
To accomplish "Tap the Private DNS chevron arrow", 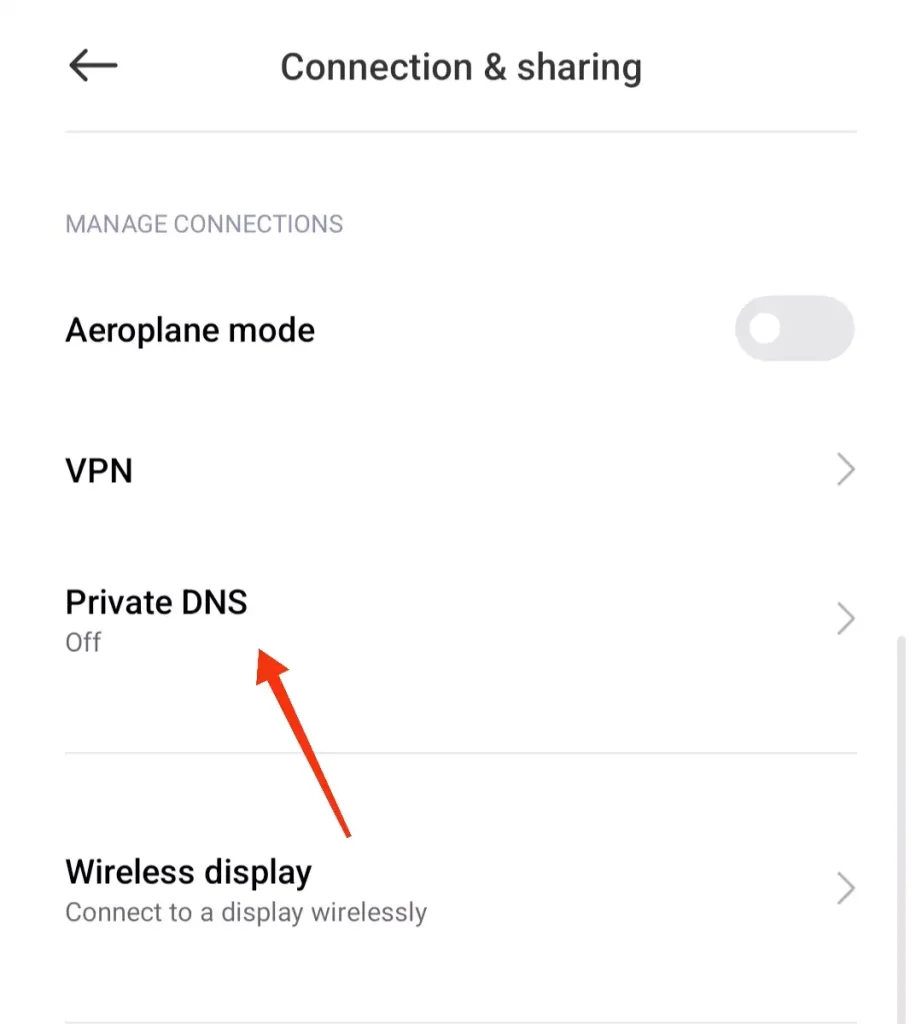I will (845, 618).
